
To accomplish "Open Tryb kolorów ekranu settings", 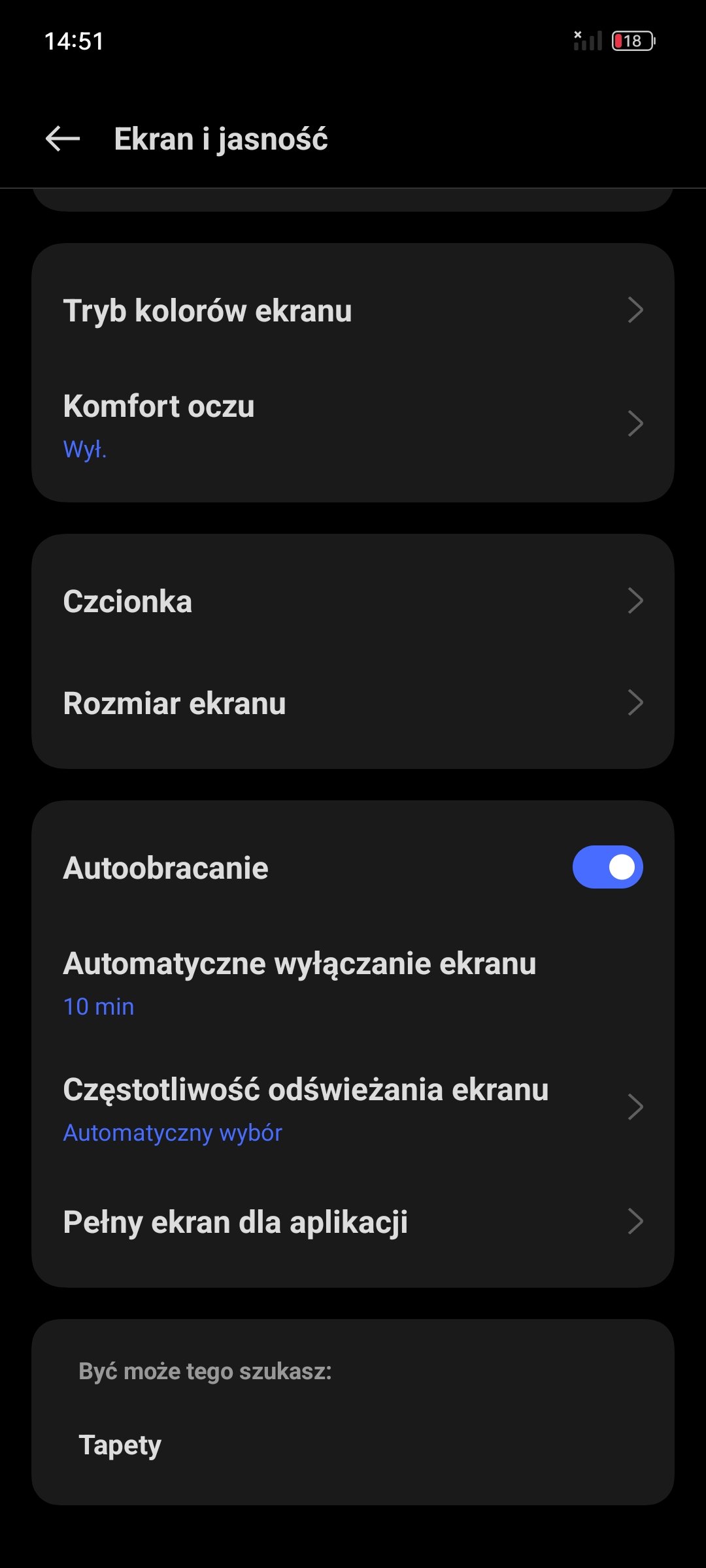I will [x=353, y=310].
